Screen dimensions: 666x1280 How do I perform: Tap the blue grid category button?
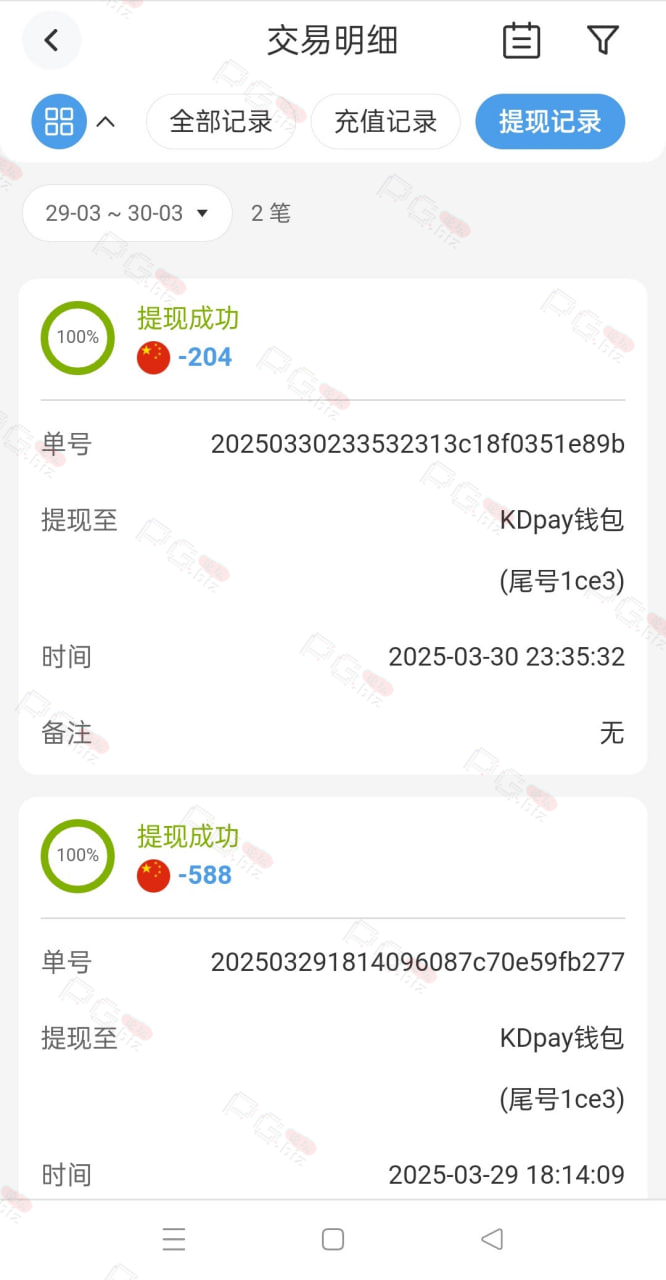[59, 122]
